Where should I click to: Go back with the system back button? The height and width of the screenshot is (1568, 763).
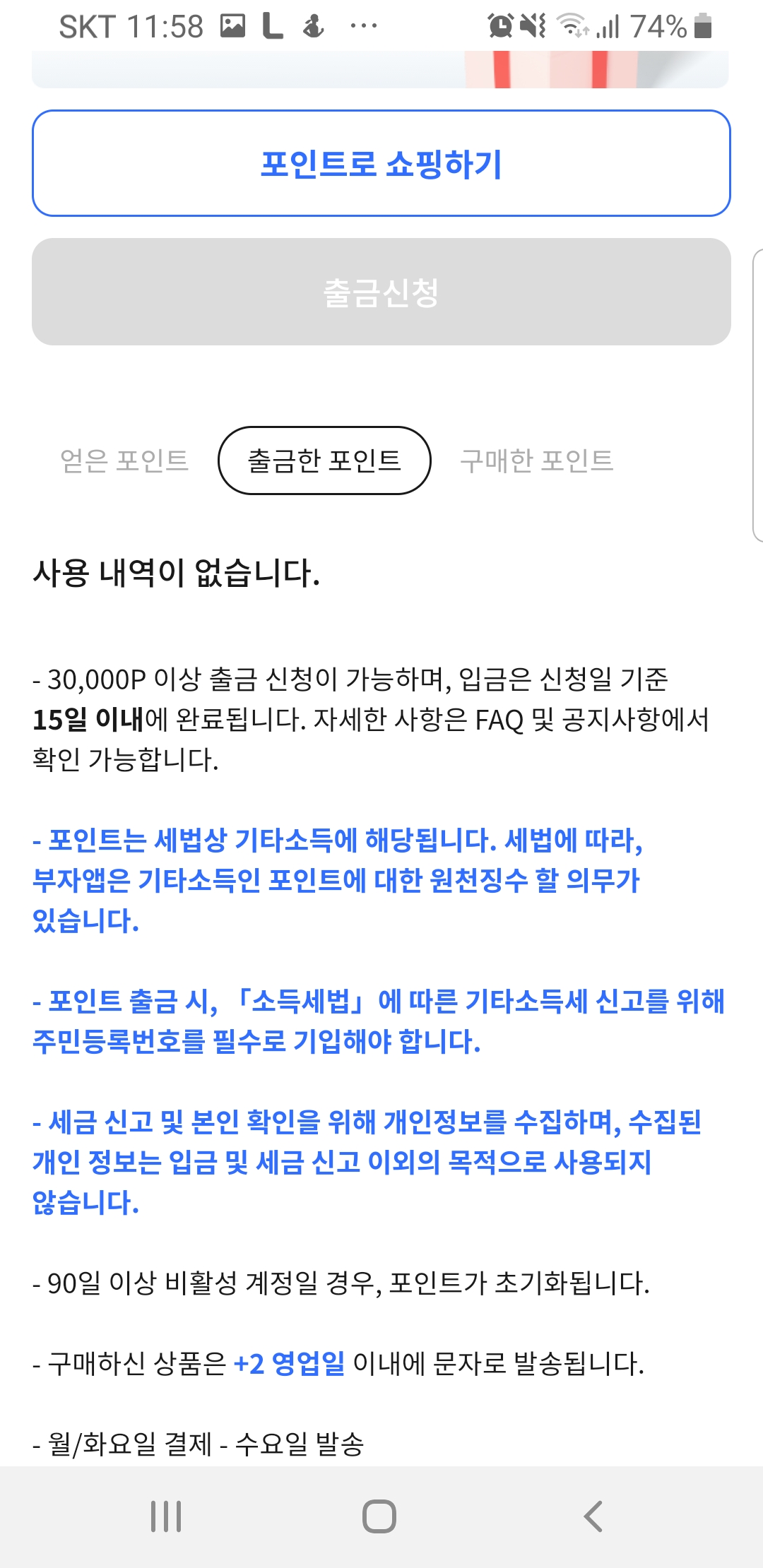tap(593, 1516)
